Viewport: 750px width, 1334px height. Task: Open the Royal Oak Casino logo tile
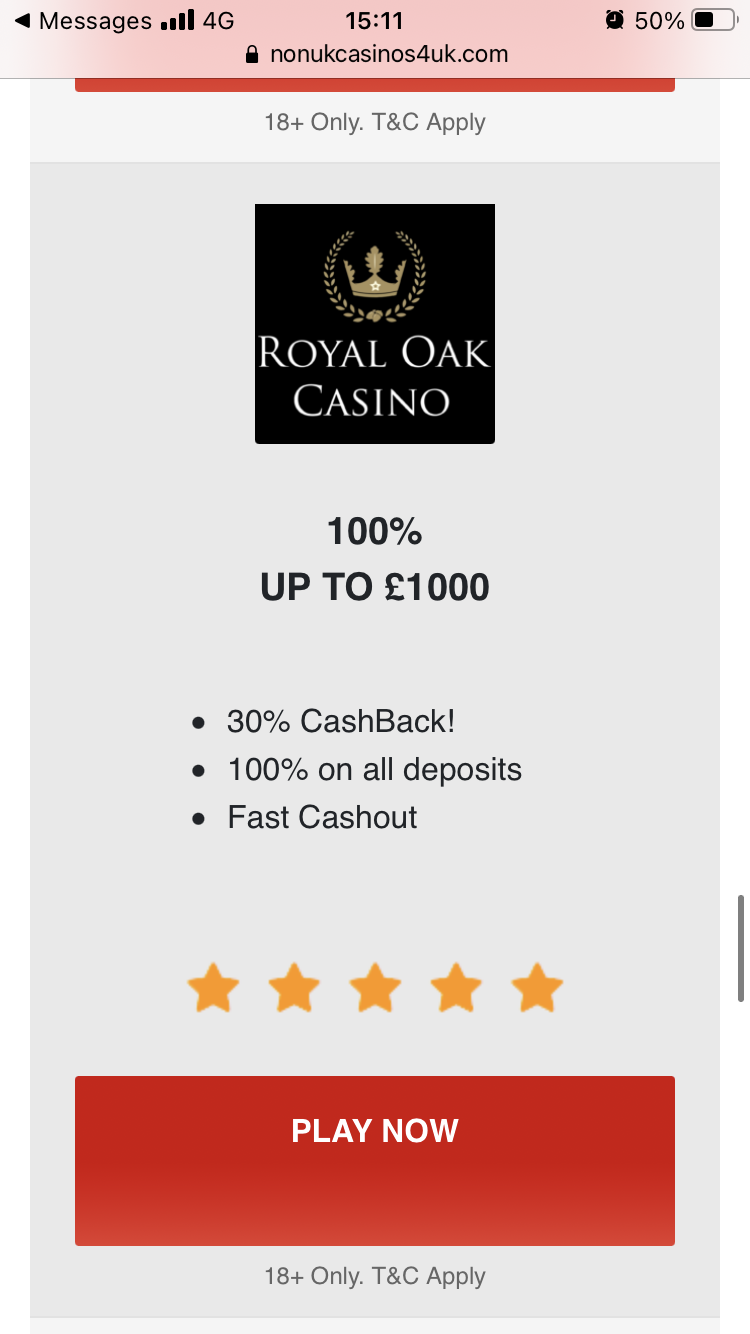[375, 324]
